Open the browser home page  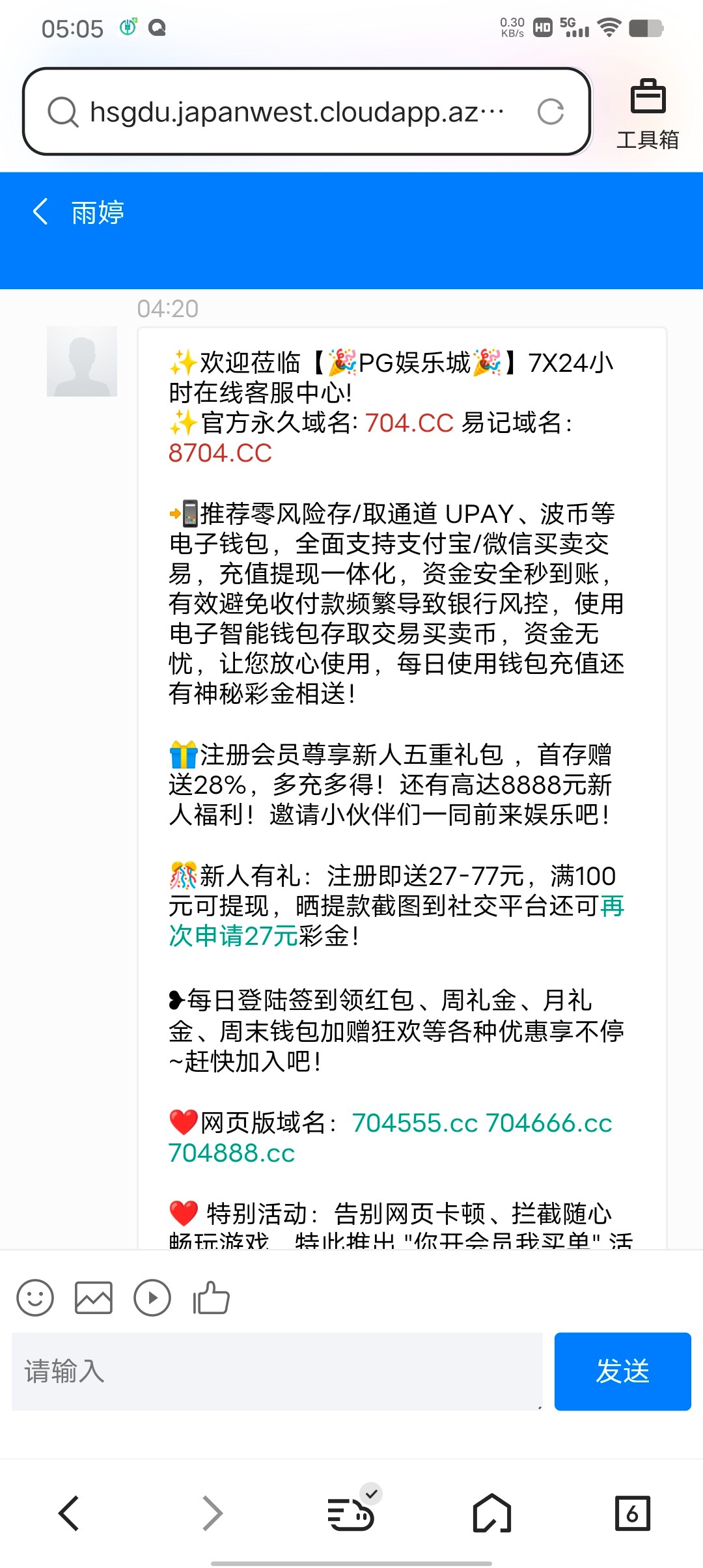[491, 1513]
